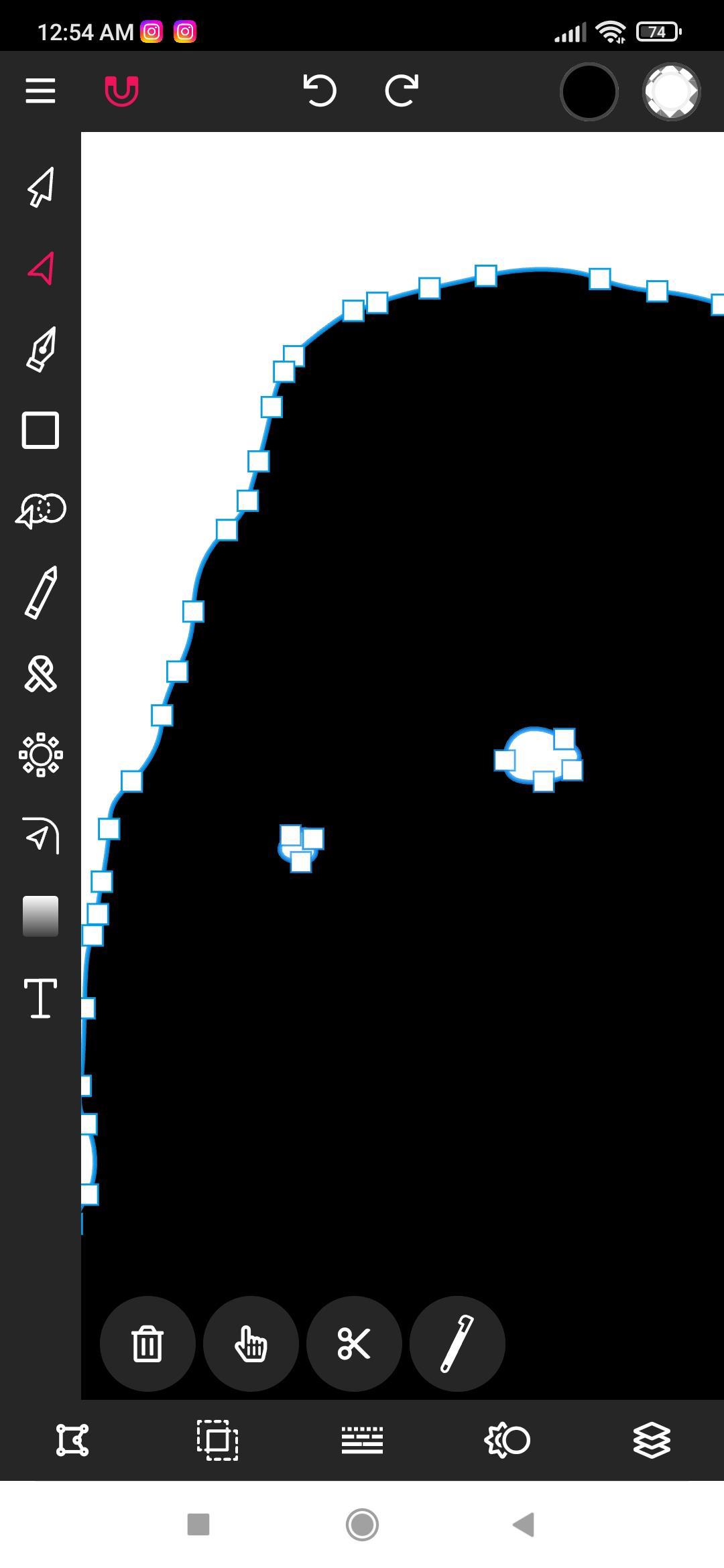Open the black fill color swatch

589,92
